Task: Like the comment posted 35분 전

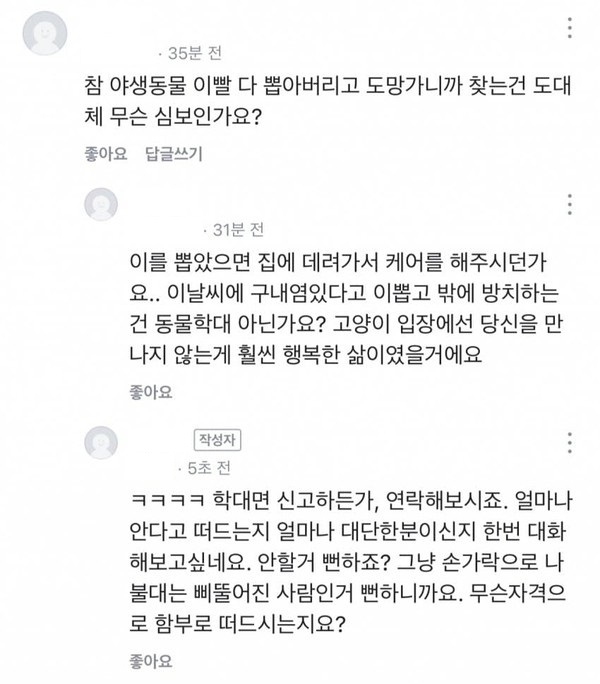Action: click(x=105, y=154)
